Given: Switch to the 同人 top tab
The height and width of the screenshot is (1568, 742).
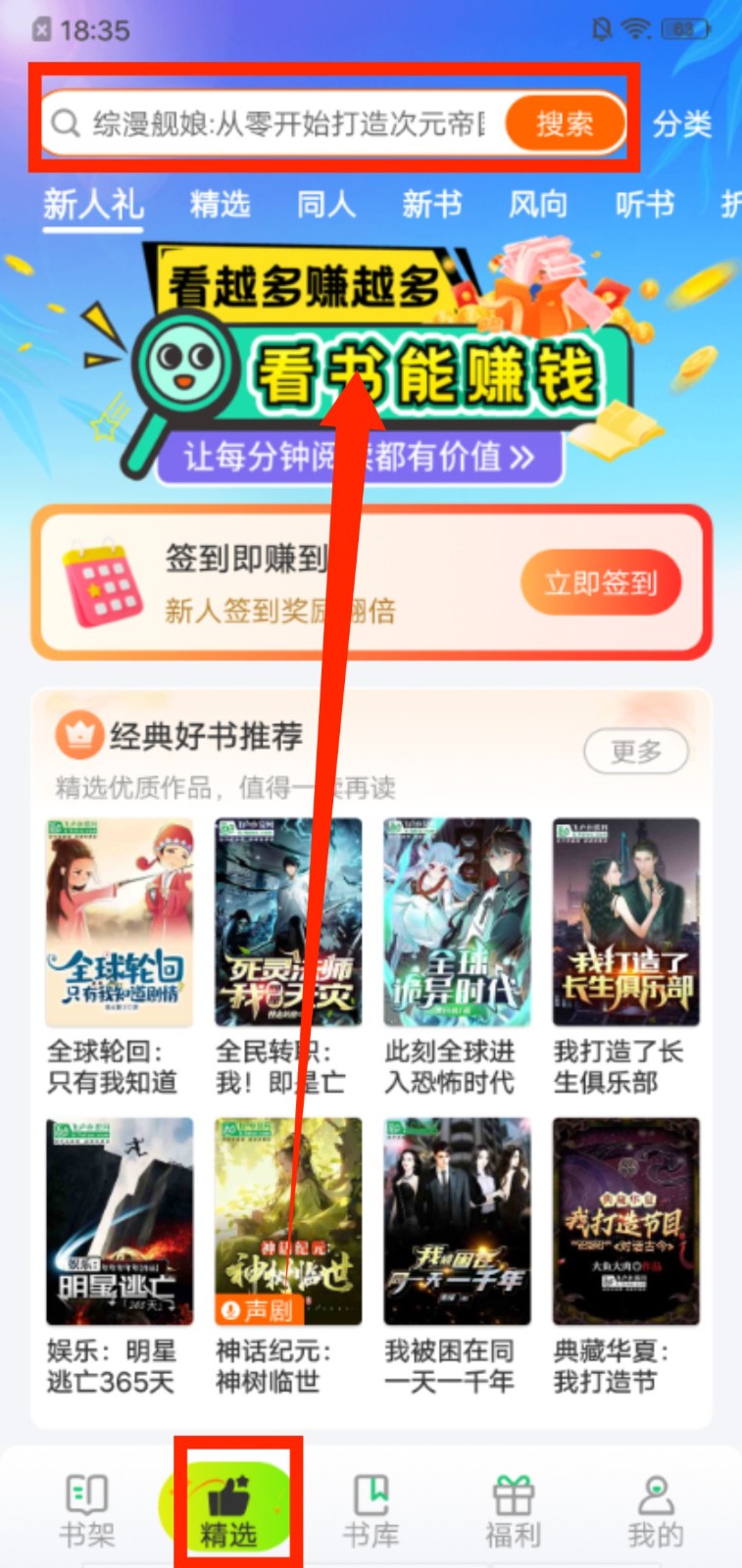Looking at the screenshot, I should 326,204.
